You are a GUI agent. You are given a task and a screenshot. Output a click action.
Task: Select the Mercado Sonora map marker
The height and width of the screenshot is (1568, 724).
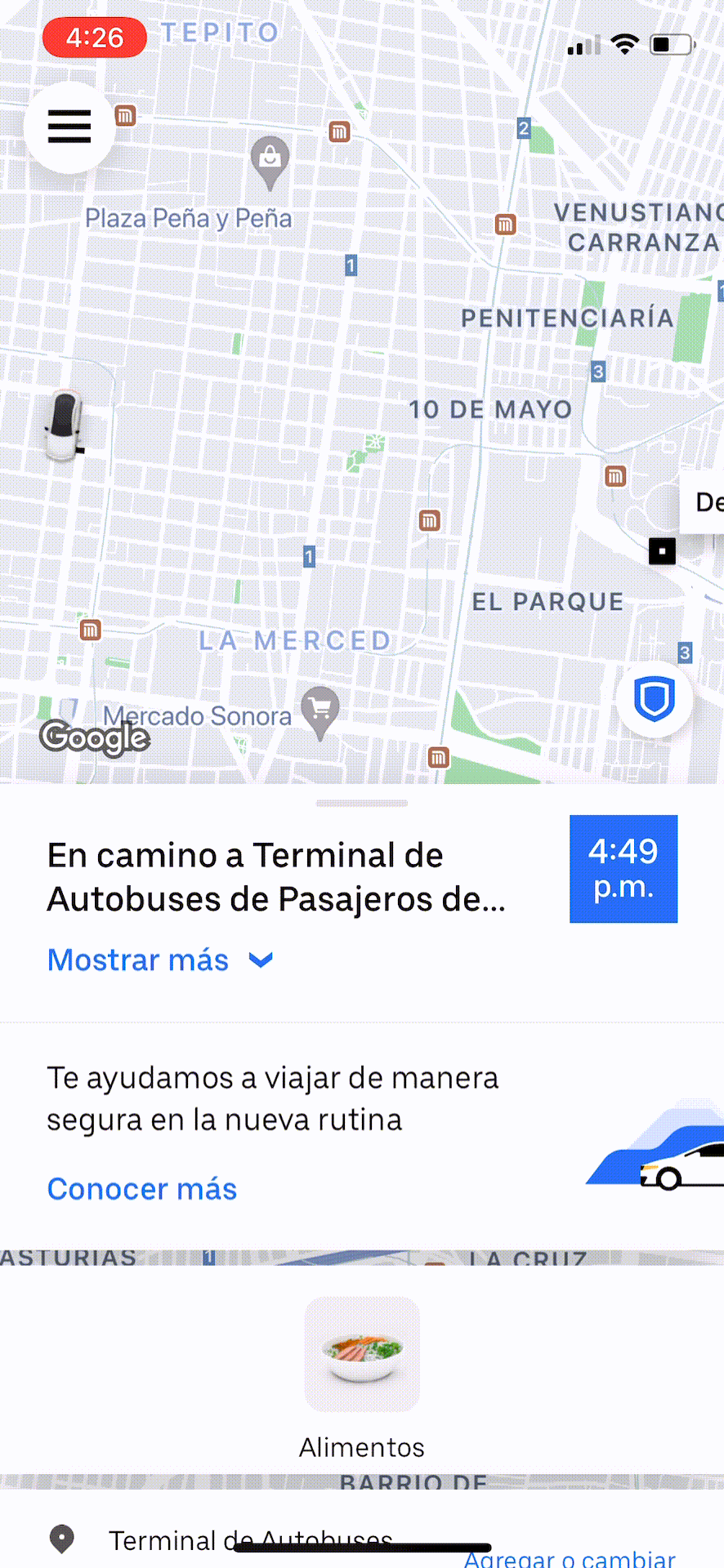tap(320, 710)
